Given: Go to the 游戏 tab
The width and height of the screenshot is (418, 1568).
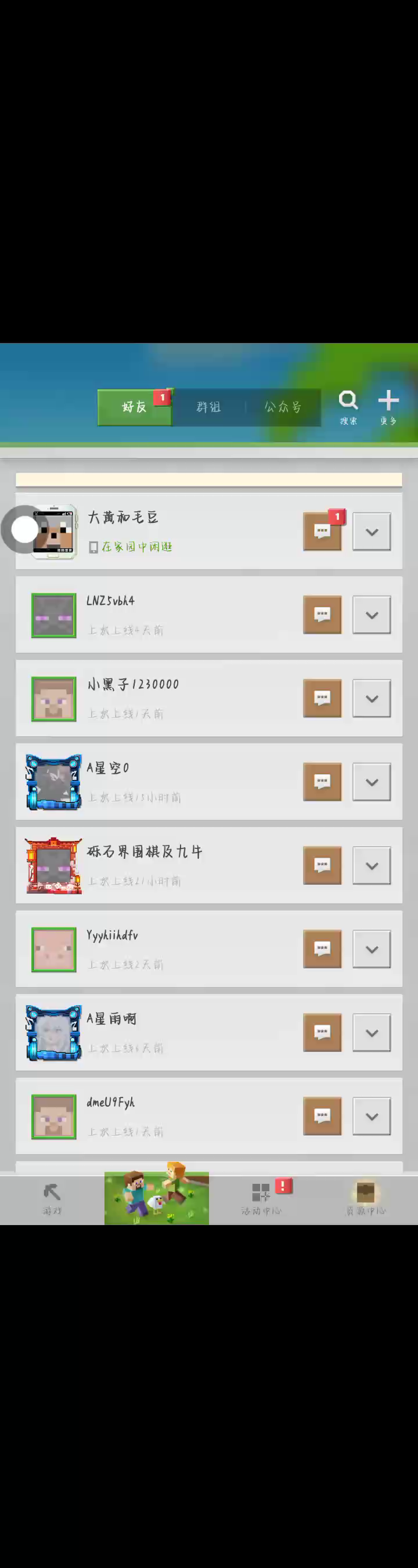Looking at the screenshot, I should point(52,1198).
